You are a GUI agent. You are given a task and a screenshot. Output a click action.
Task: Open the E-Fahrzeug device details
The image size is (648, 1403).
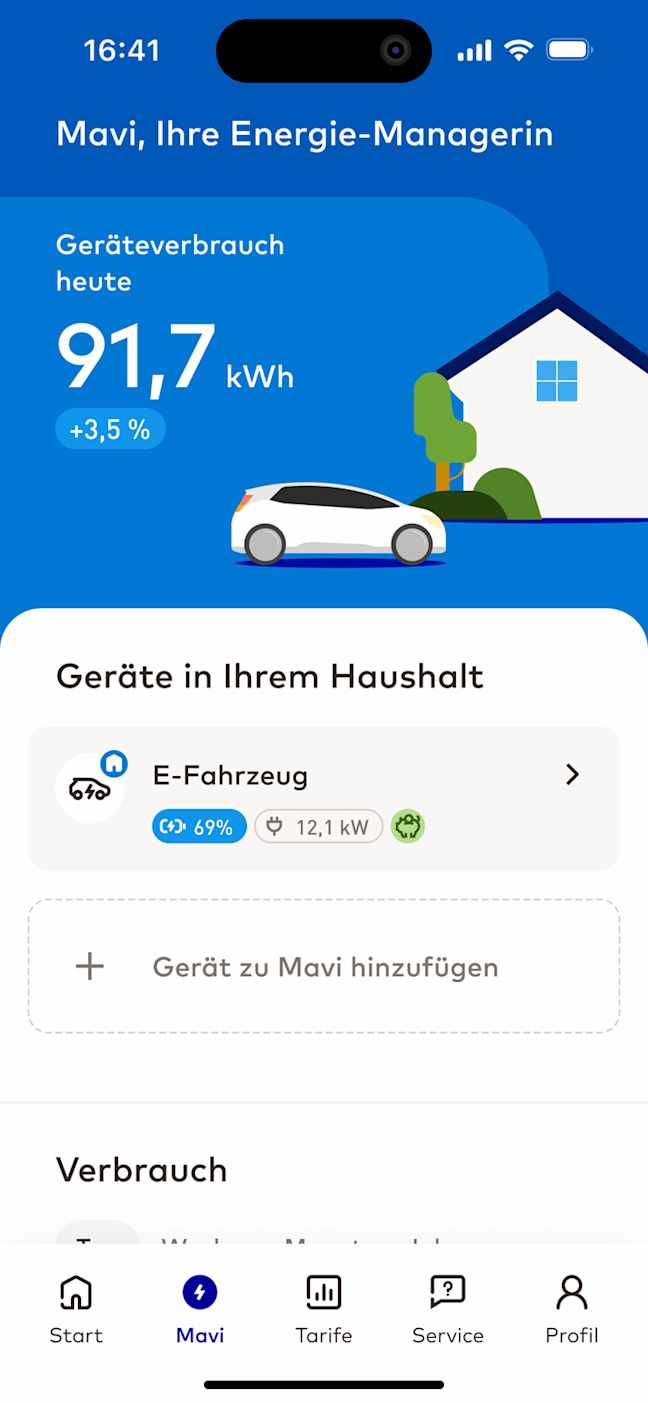pos(323,798)
